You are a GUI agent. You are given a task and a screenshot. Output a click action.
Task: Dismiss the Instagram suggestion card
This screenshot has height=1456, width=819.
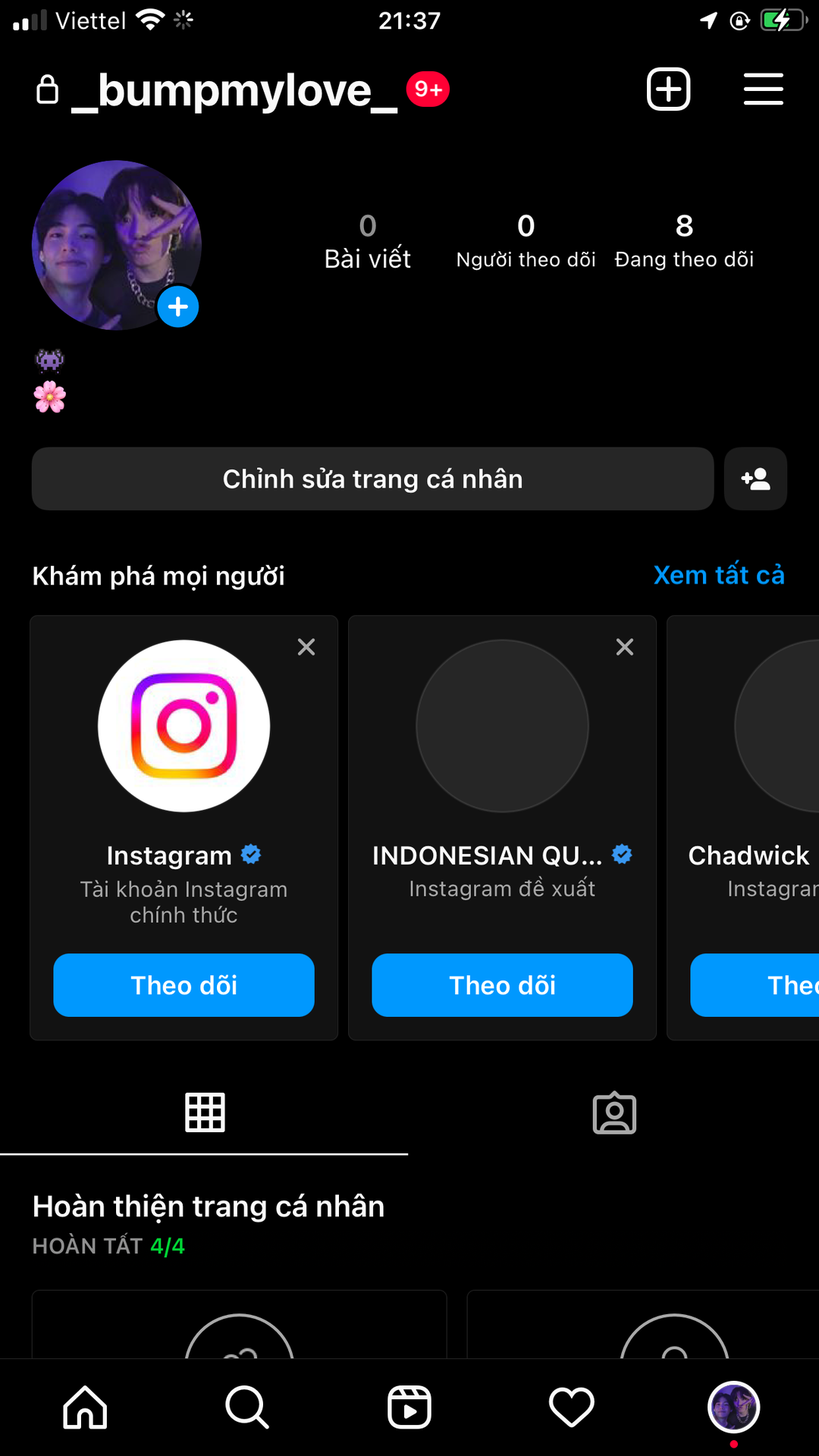tap(306, 647)
